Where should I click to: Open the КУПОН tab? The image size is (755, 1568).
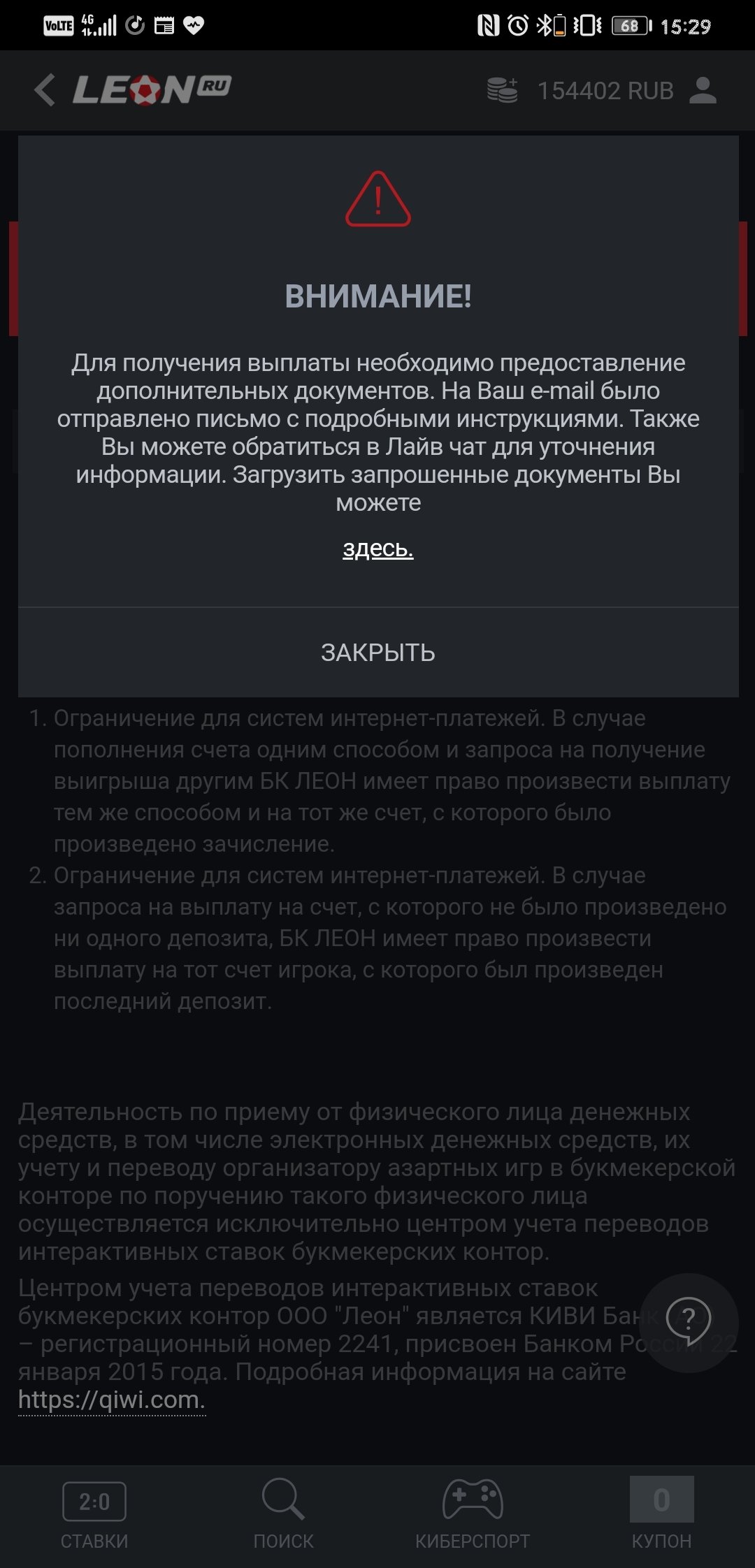(x=661, y=1513)
